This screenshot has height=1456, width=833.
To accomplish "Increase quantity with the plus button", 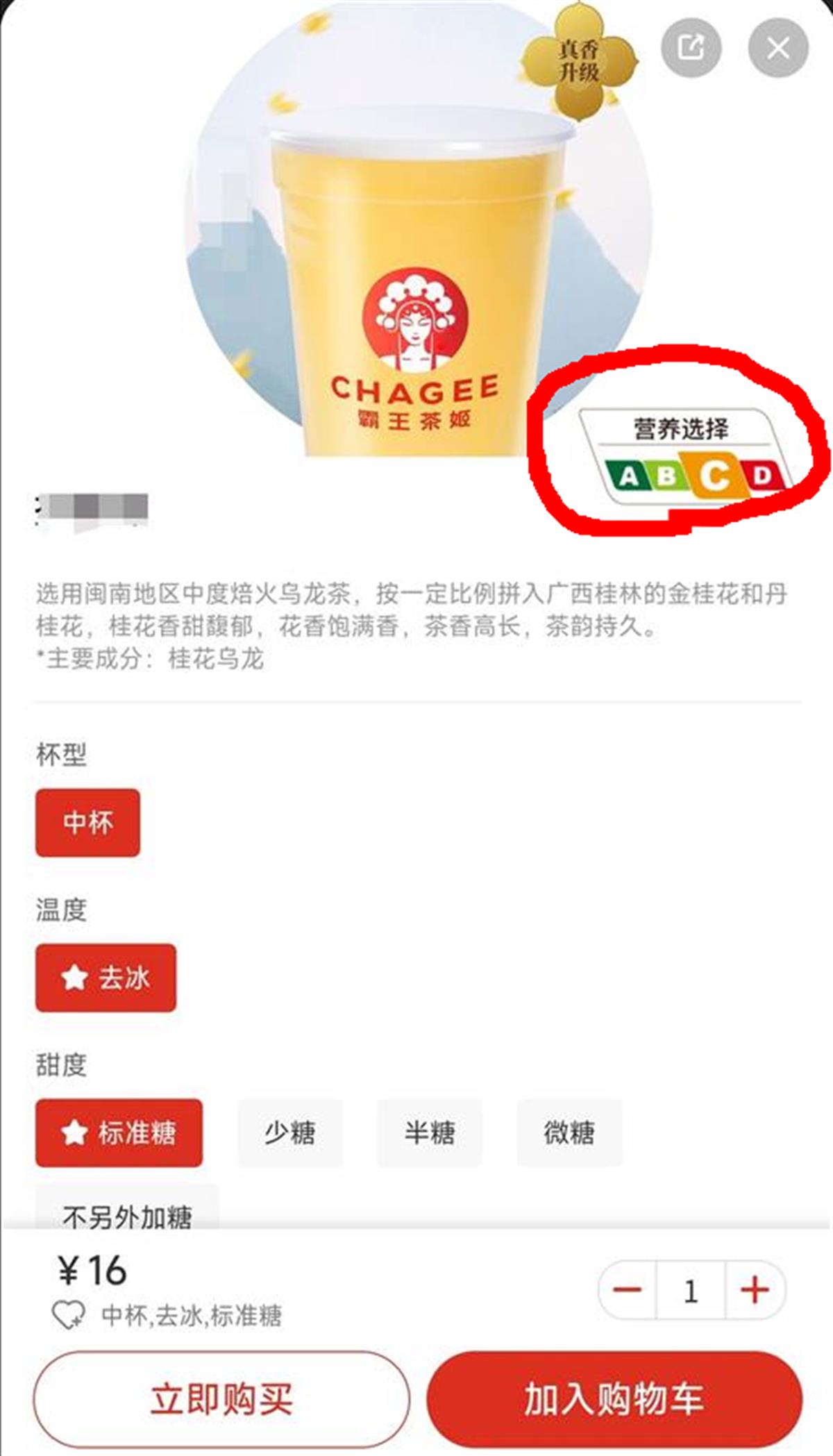I will [755, 1290].
